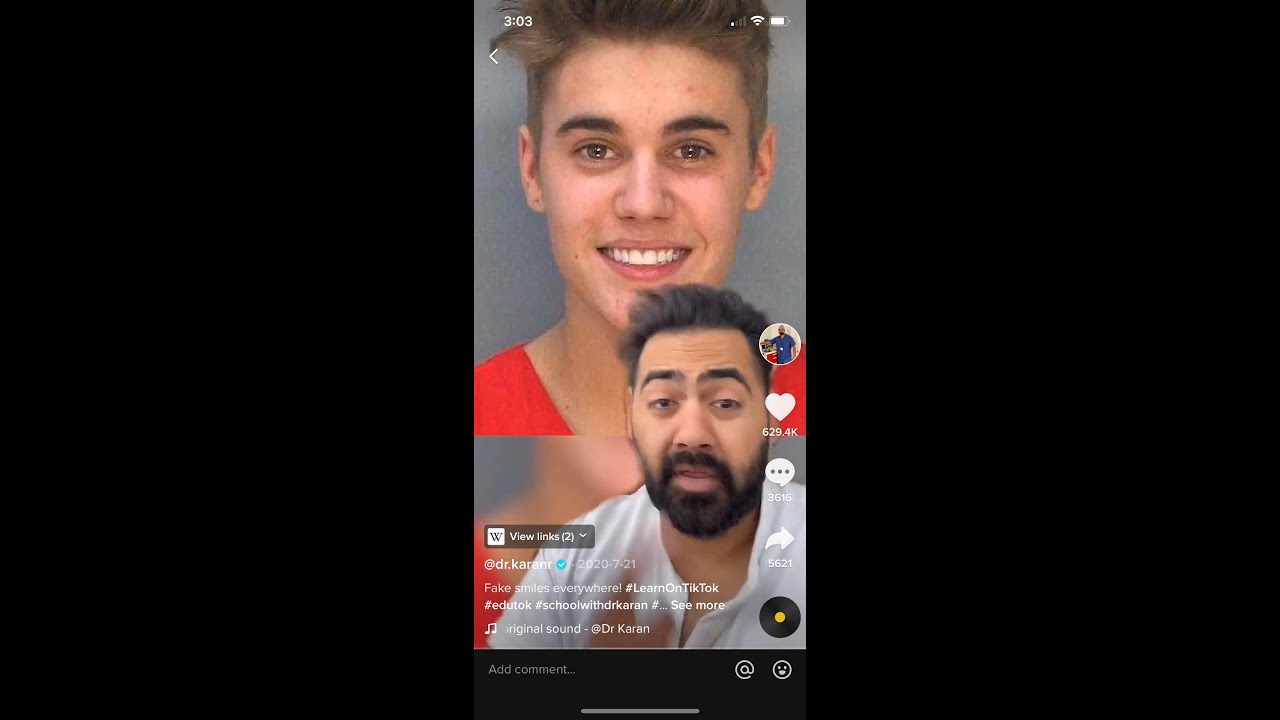Mention someone with the @ icon
The height and width of the screenshot is (720, 1280).
point(744,670)
